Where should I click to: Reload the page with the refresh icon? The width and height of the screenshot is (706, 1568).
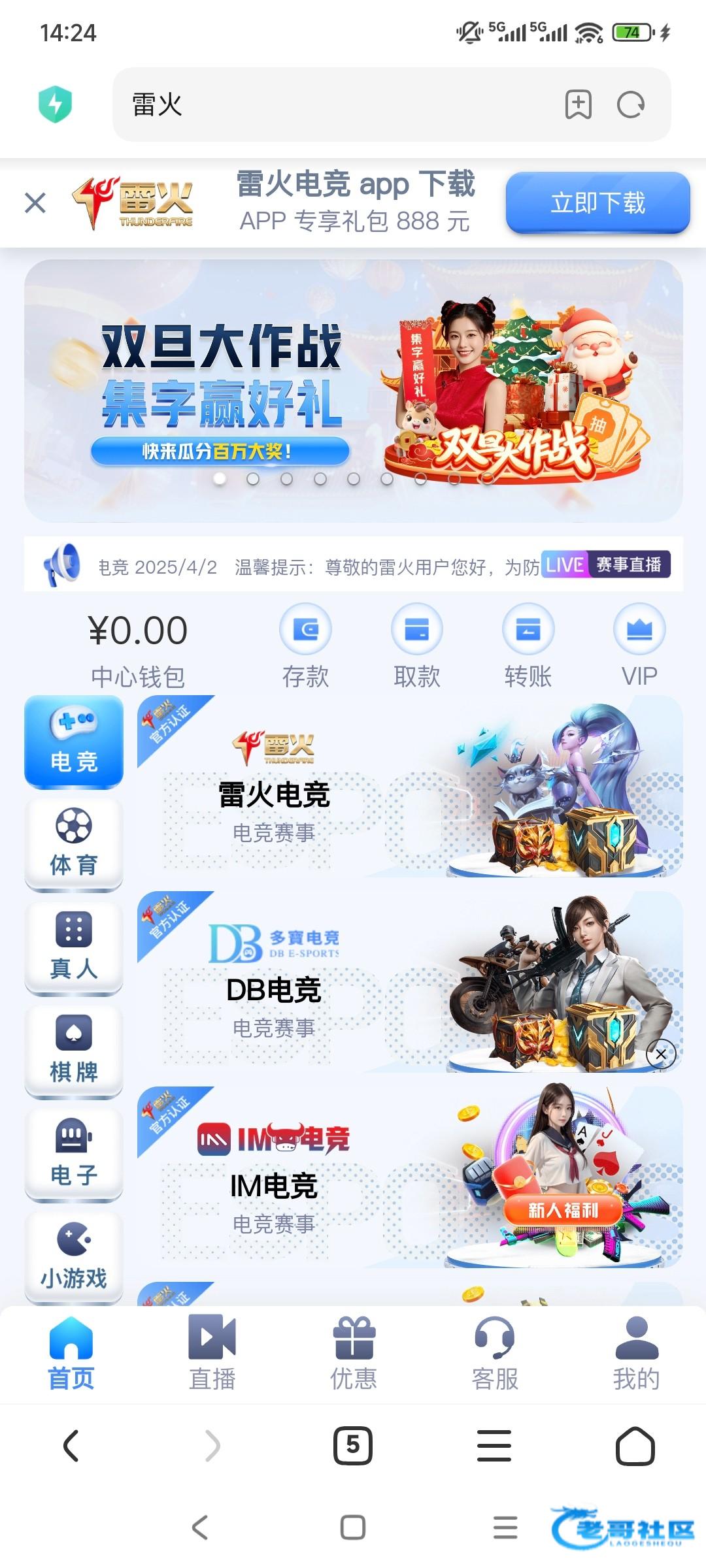click(631, 105)
